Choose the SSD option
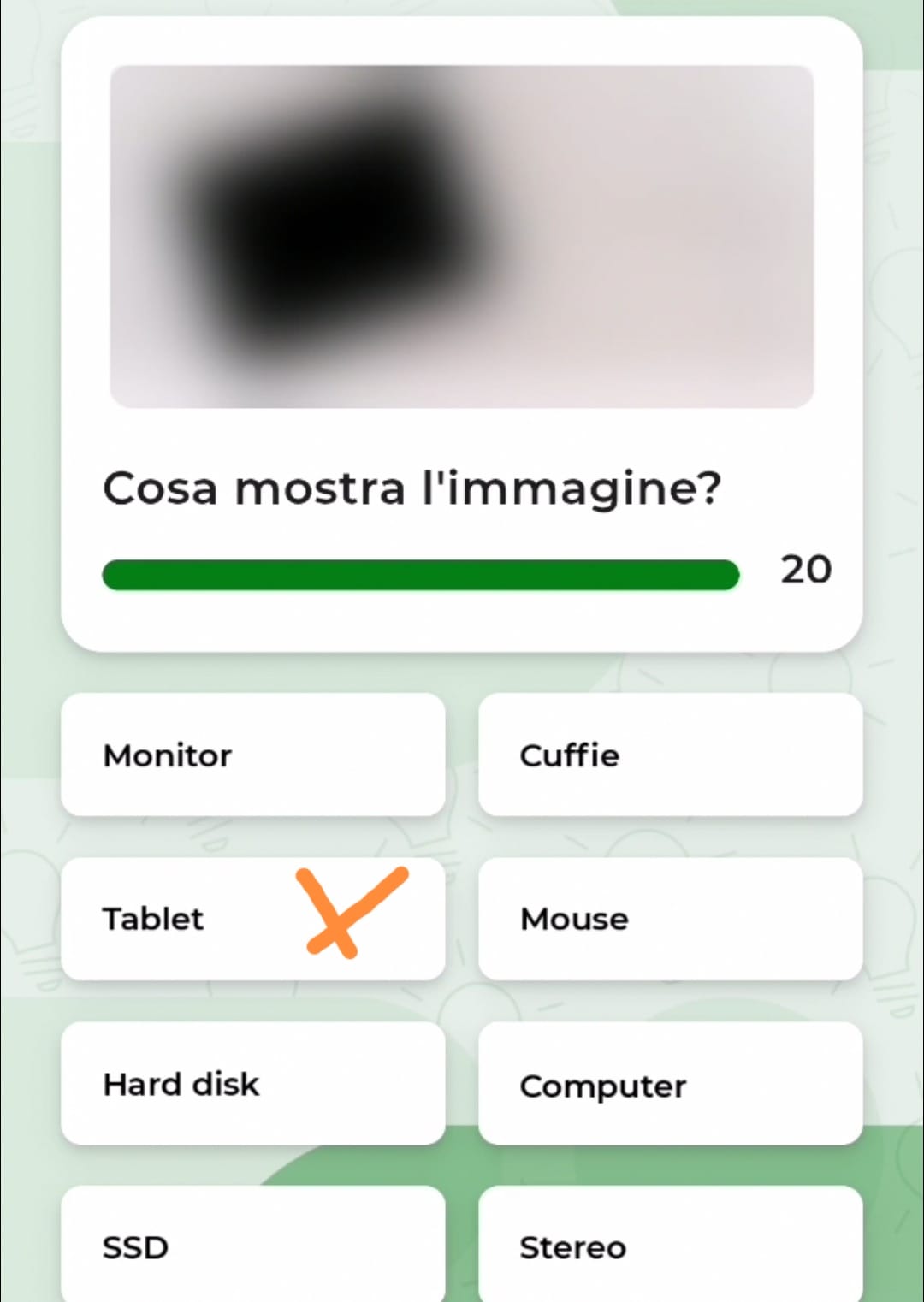Screen dimensions: 924x1302 [x=252, y=1245]
